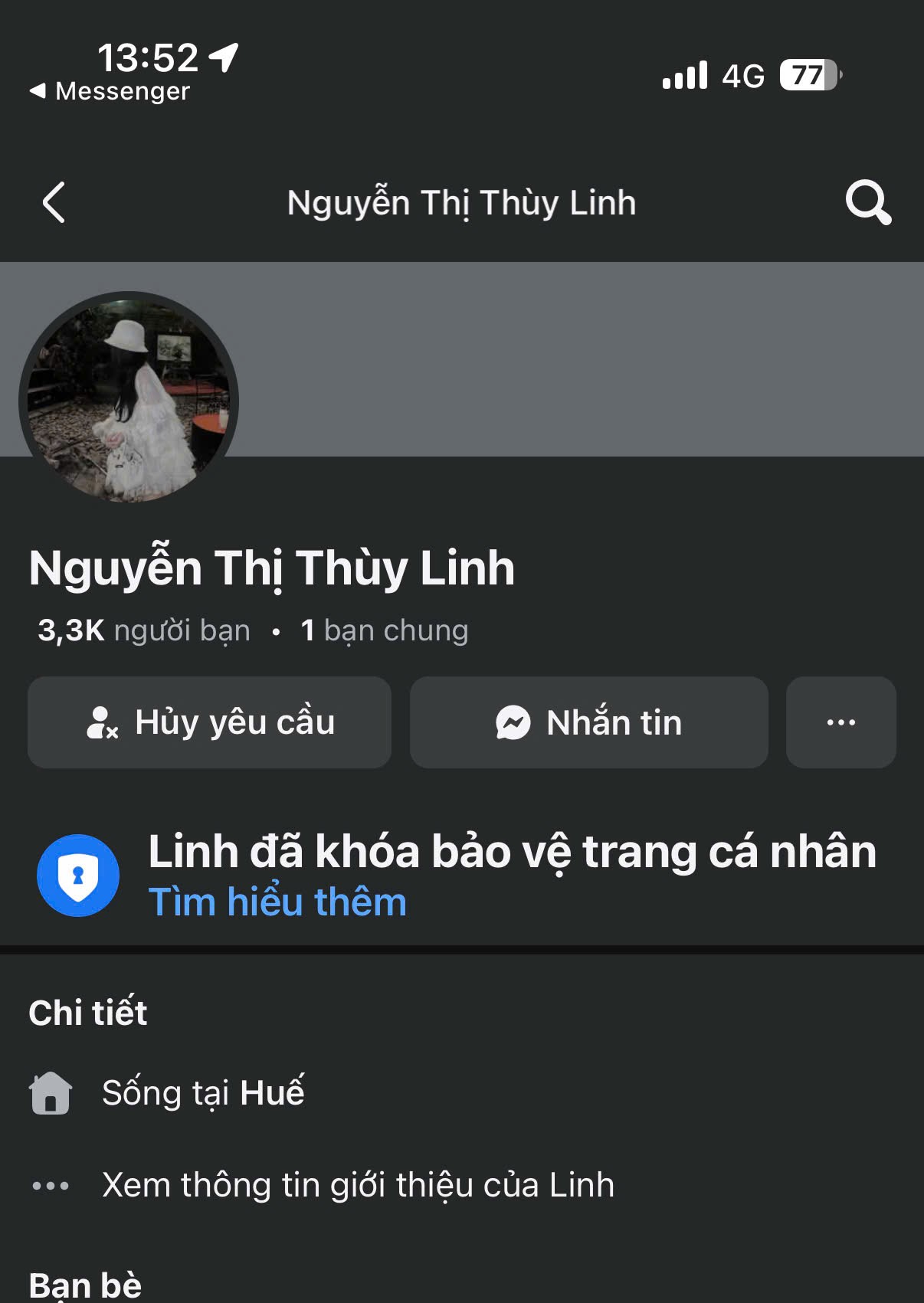View Xem thông tin giới thiệu của Linh

click(358, 1185)
